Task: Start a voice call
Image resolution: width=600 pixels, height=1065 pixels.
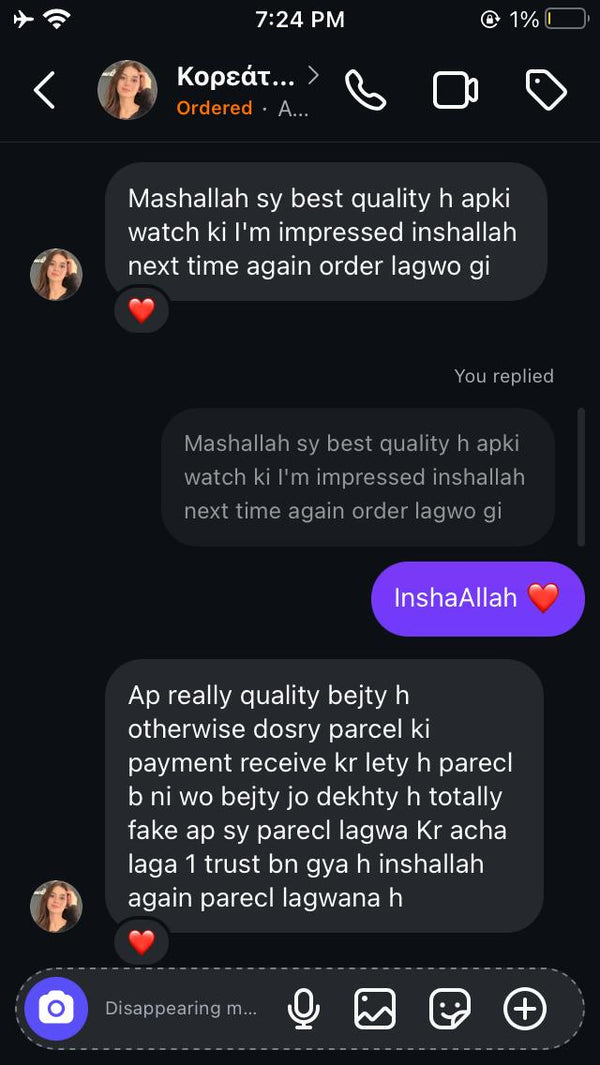Action: (366, 91)
